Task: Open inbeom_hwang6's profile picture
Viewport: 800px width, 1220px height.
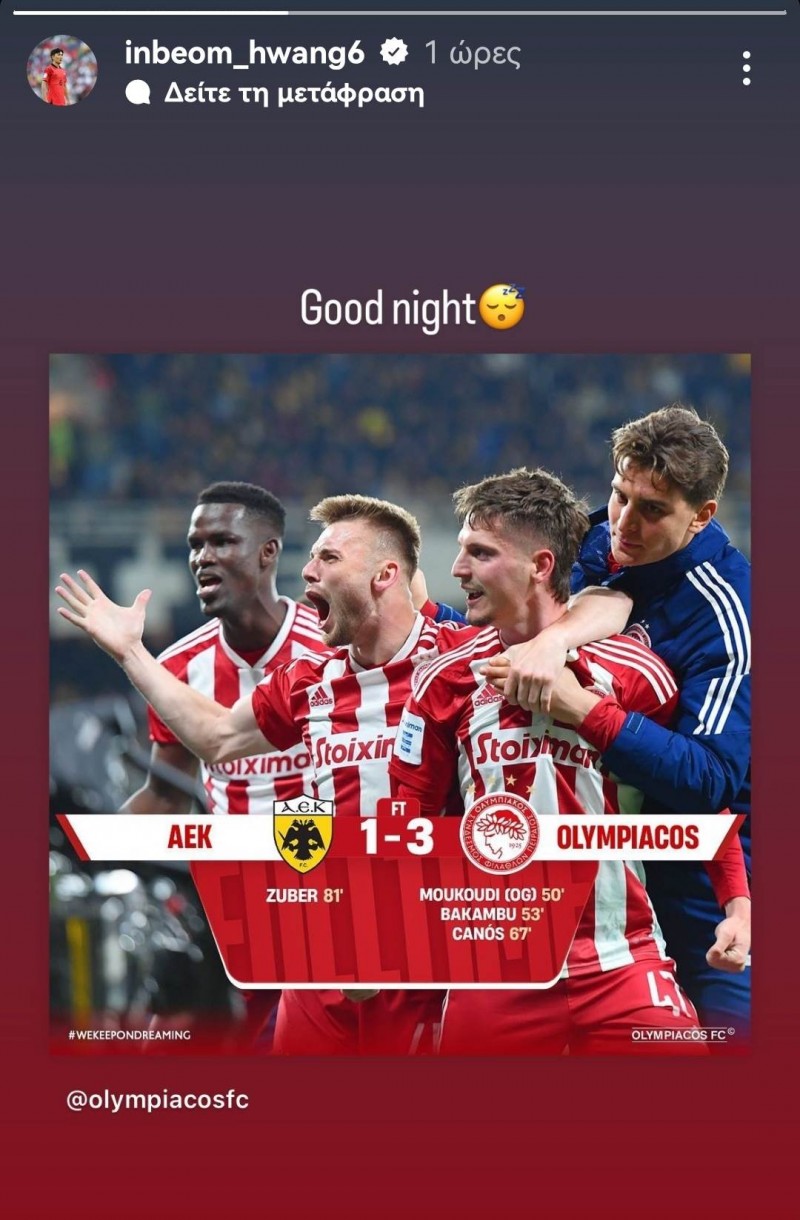Action: click(62, 70)
